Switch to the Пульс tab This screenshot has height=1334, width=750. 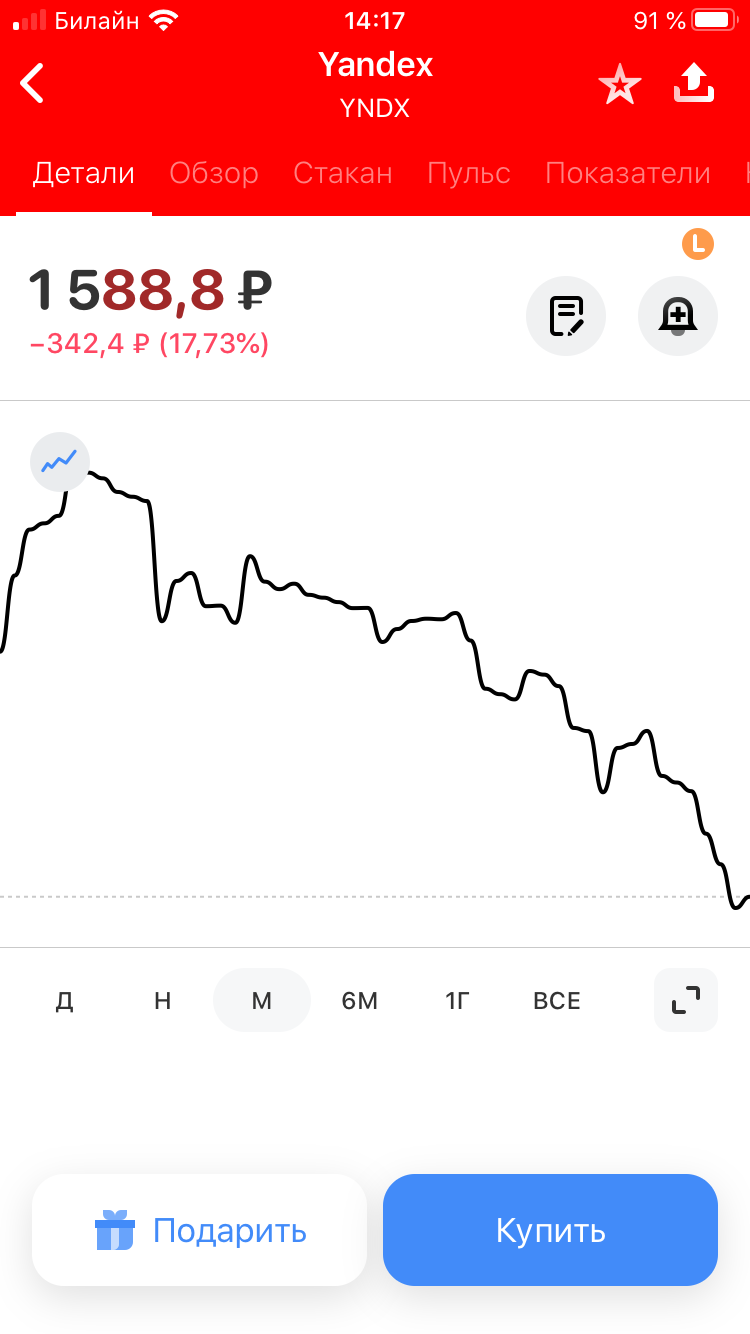469,173
